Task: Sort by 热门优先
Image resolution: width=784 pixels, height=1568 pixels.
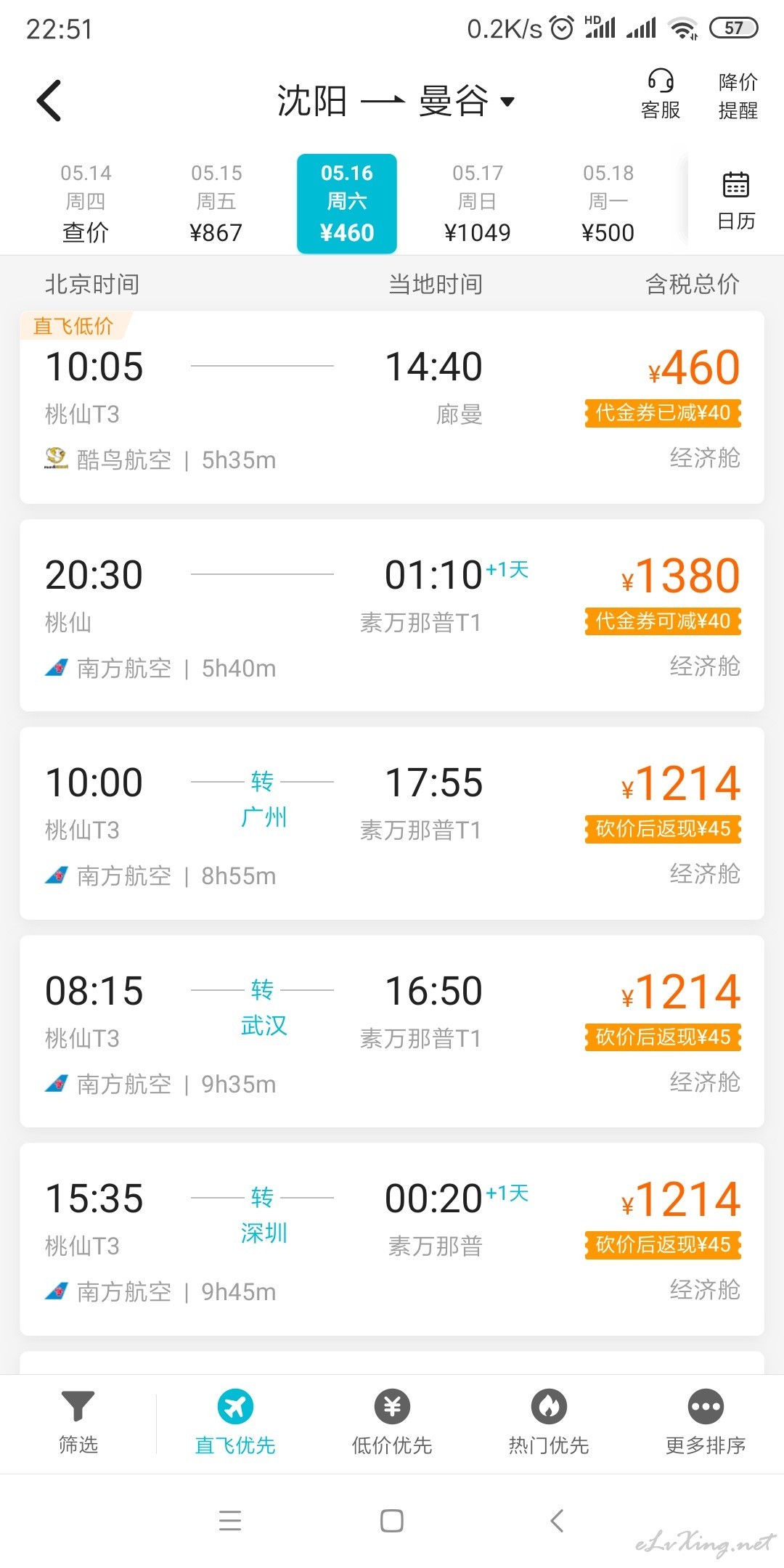Action: click(x=549, y=1423)
